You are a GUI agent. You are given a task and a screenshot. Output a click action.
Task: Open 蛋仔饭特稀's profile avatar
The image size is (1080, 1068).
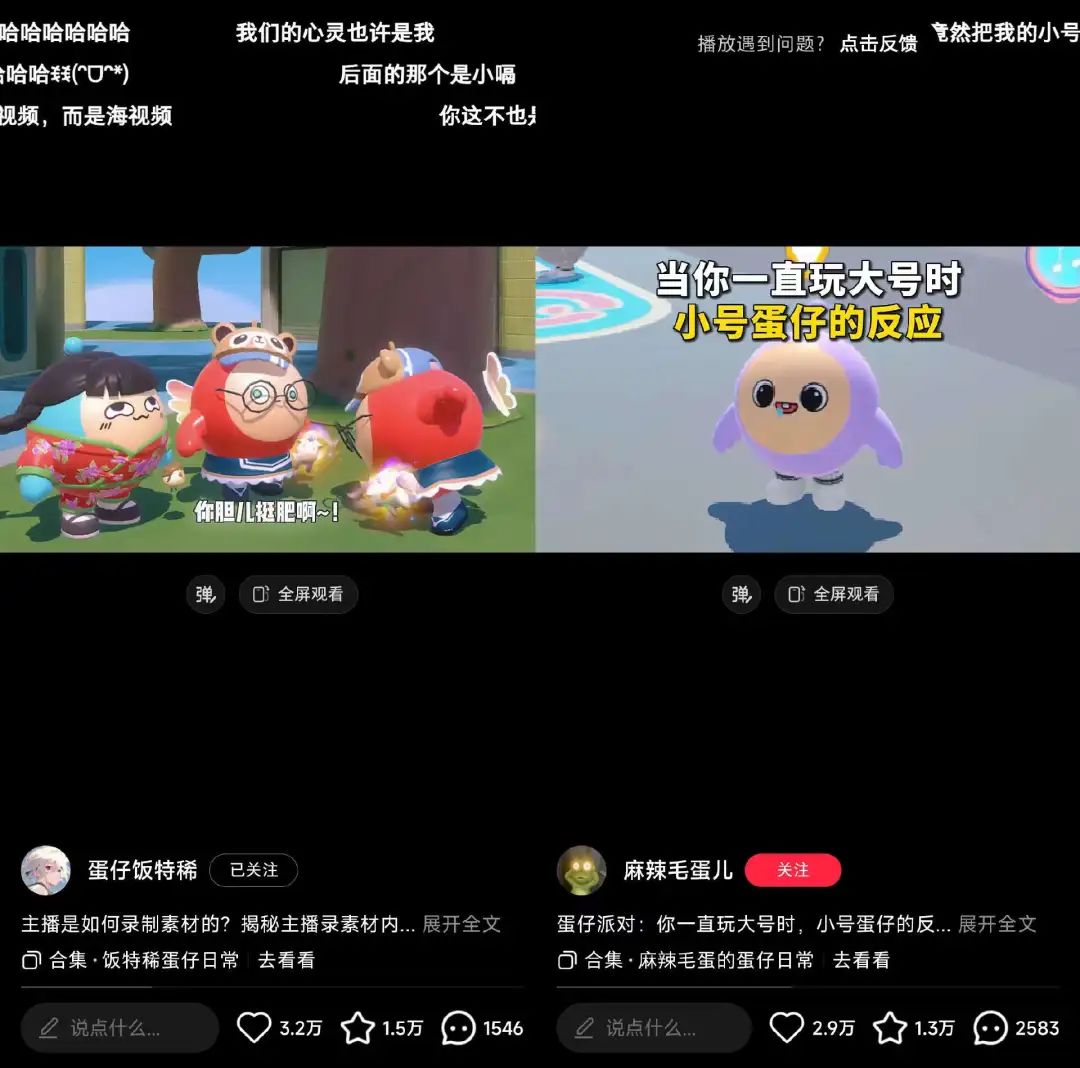click(x=46, y=870)
